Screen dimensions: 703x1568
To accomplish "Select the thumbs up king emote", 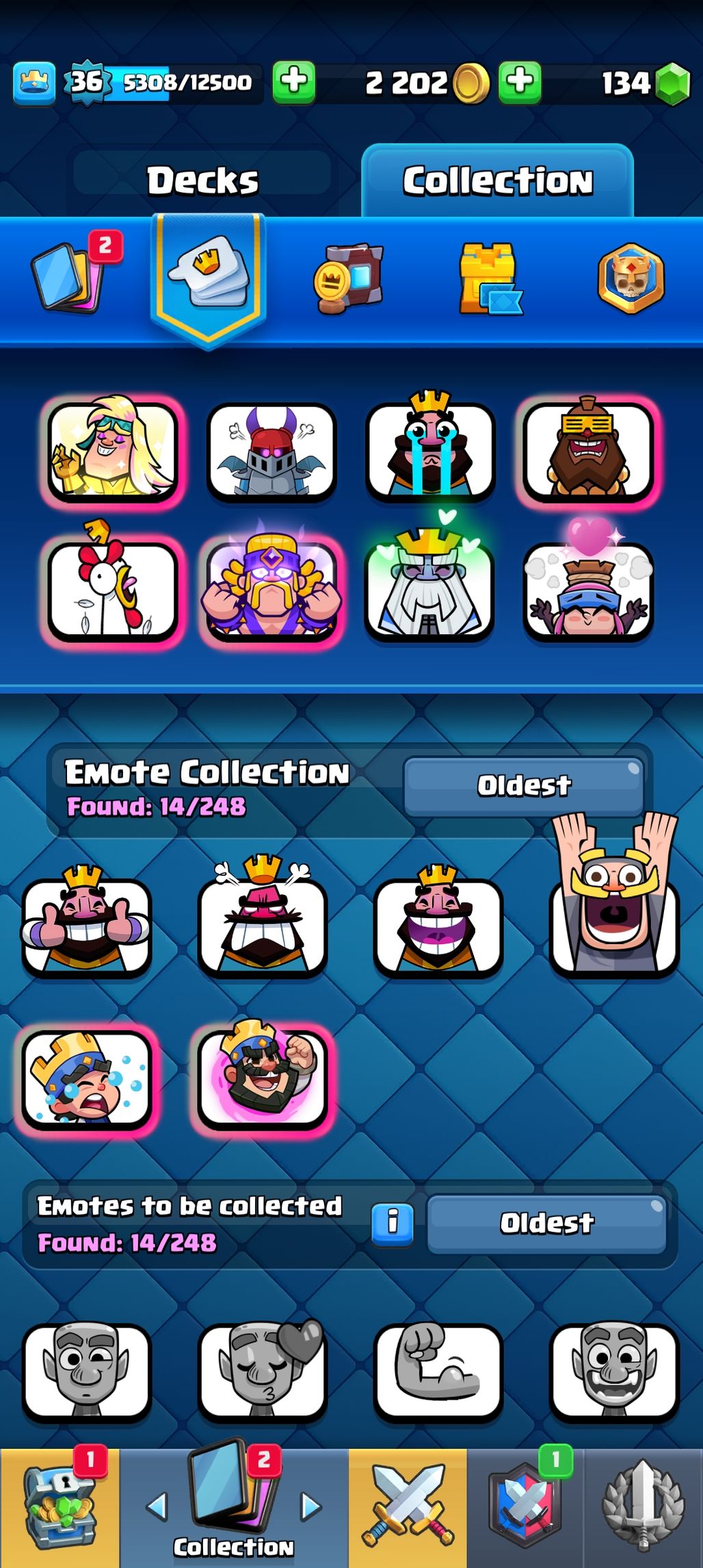I will 87,925.
